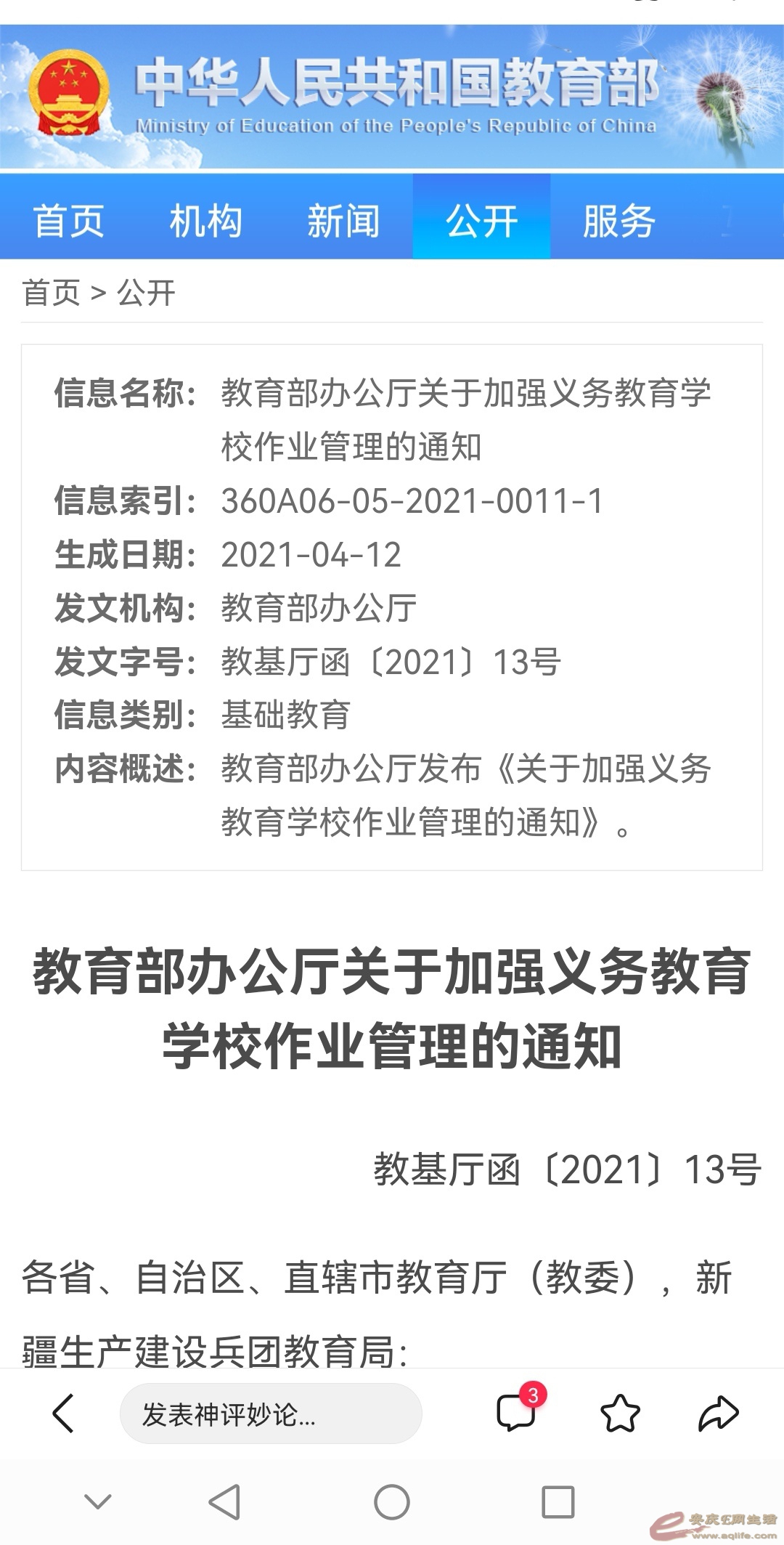Tap the system home button
The width and height of the screenshot is (784, 1545).
click(392, 1502)
